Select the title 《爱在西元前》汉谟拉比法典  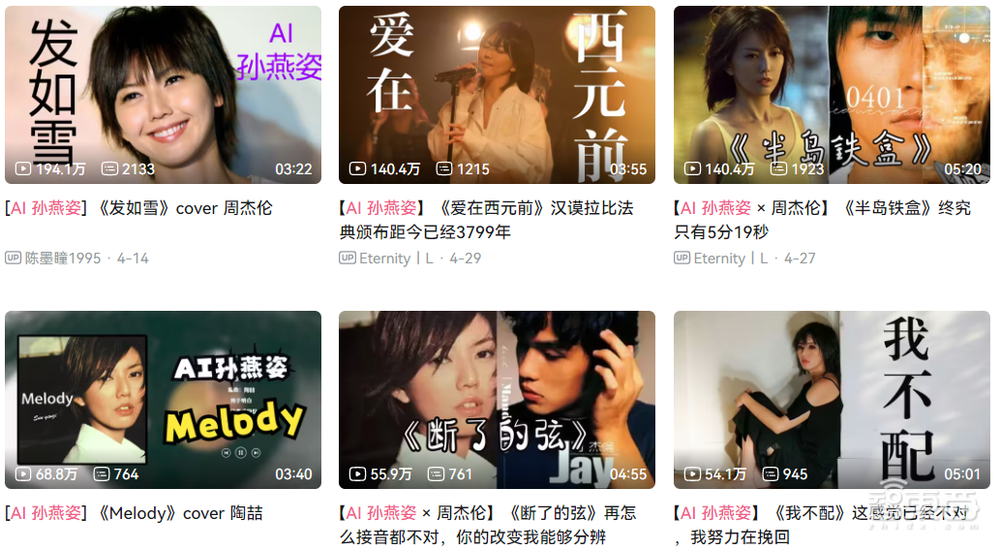click(486, 220)
